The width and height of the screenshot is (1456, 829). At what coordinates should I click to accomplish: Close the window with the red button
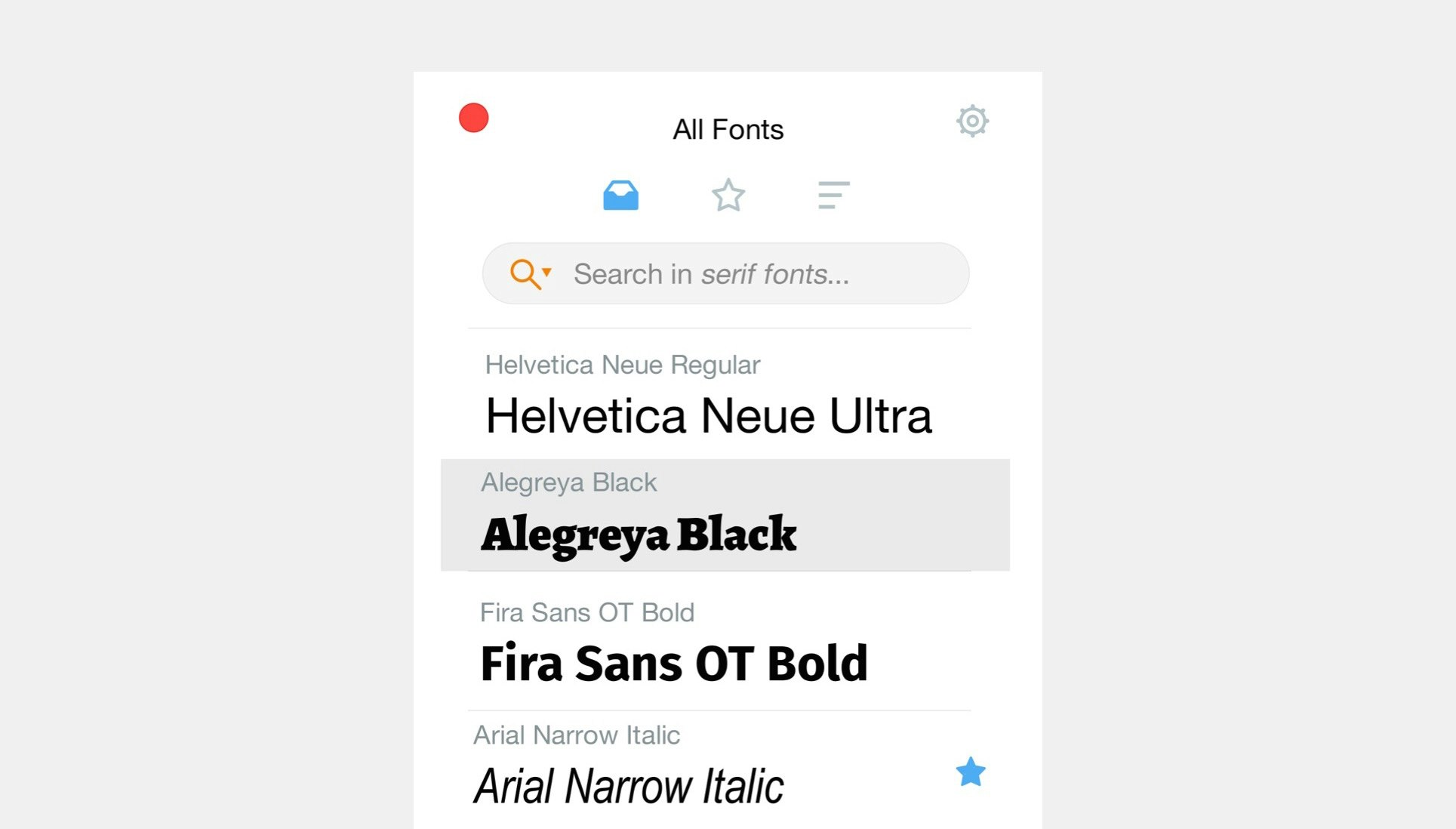point(473,118)
